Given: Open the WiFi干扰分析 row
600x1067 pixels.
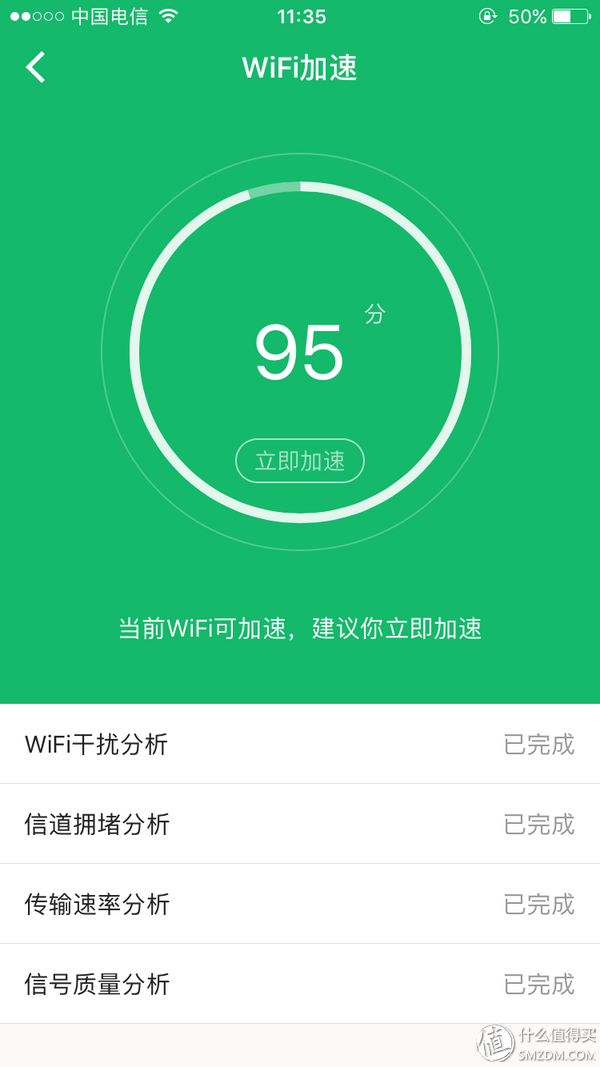Looking at the screenshot, I should coord(300,744).
